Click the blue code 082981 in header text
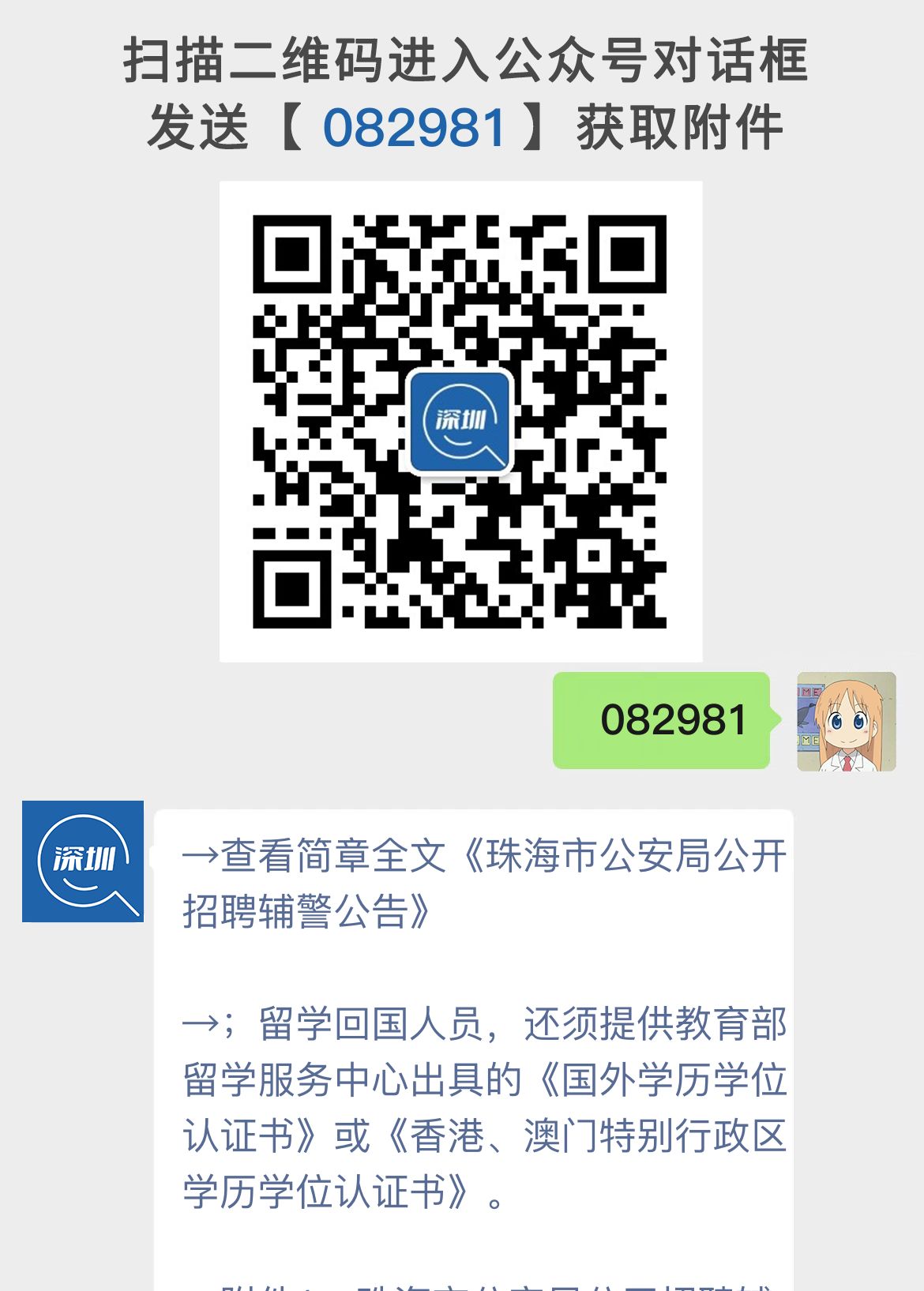924x1291 pixels. coord(415,126)
